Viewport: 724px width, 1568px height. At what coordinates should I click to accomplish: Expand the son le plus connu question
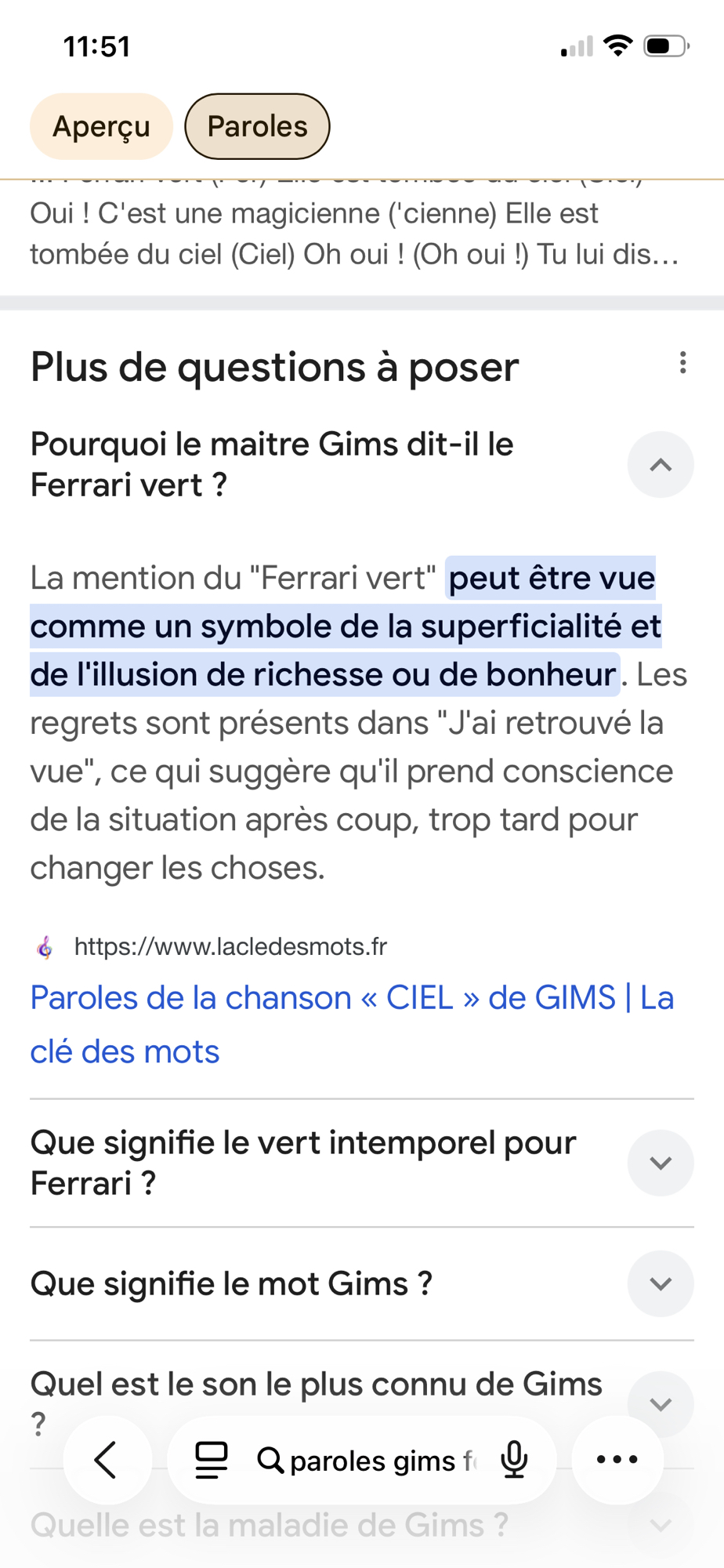660,1403
